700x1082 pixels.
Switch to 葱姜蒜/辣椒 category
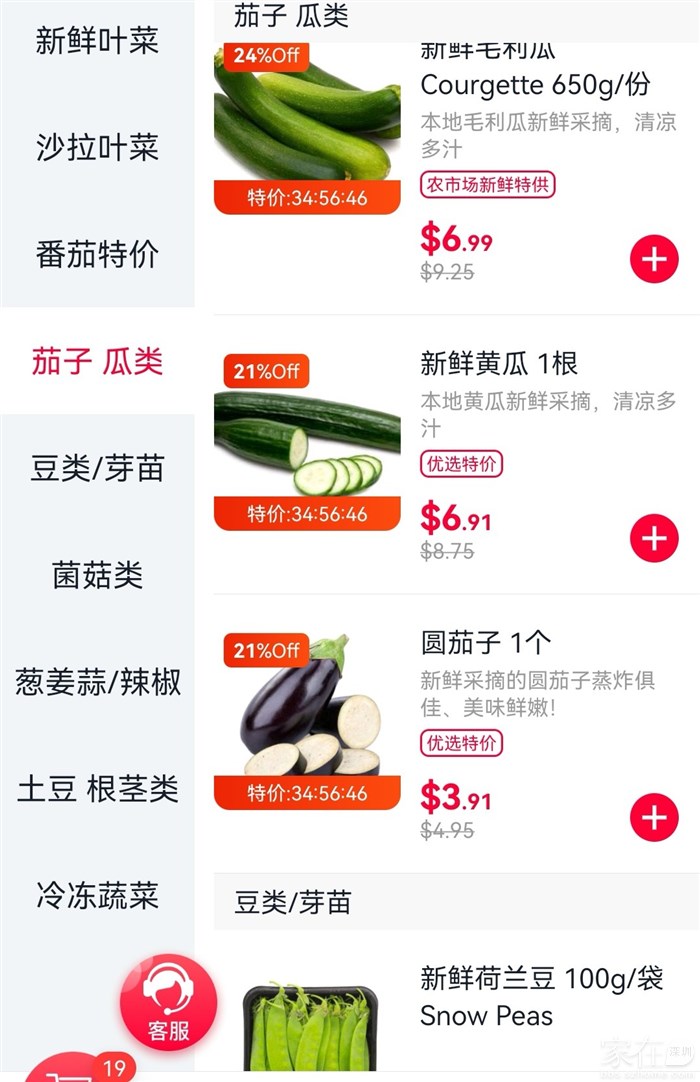click(x=97, y=682)
